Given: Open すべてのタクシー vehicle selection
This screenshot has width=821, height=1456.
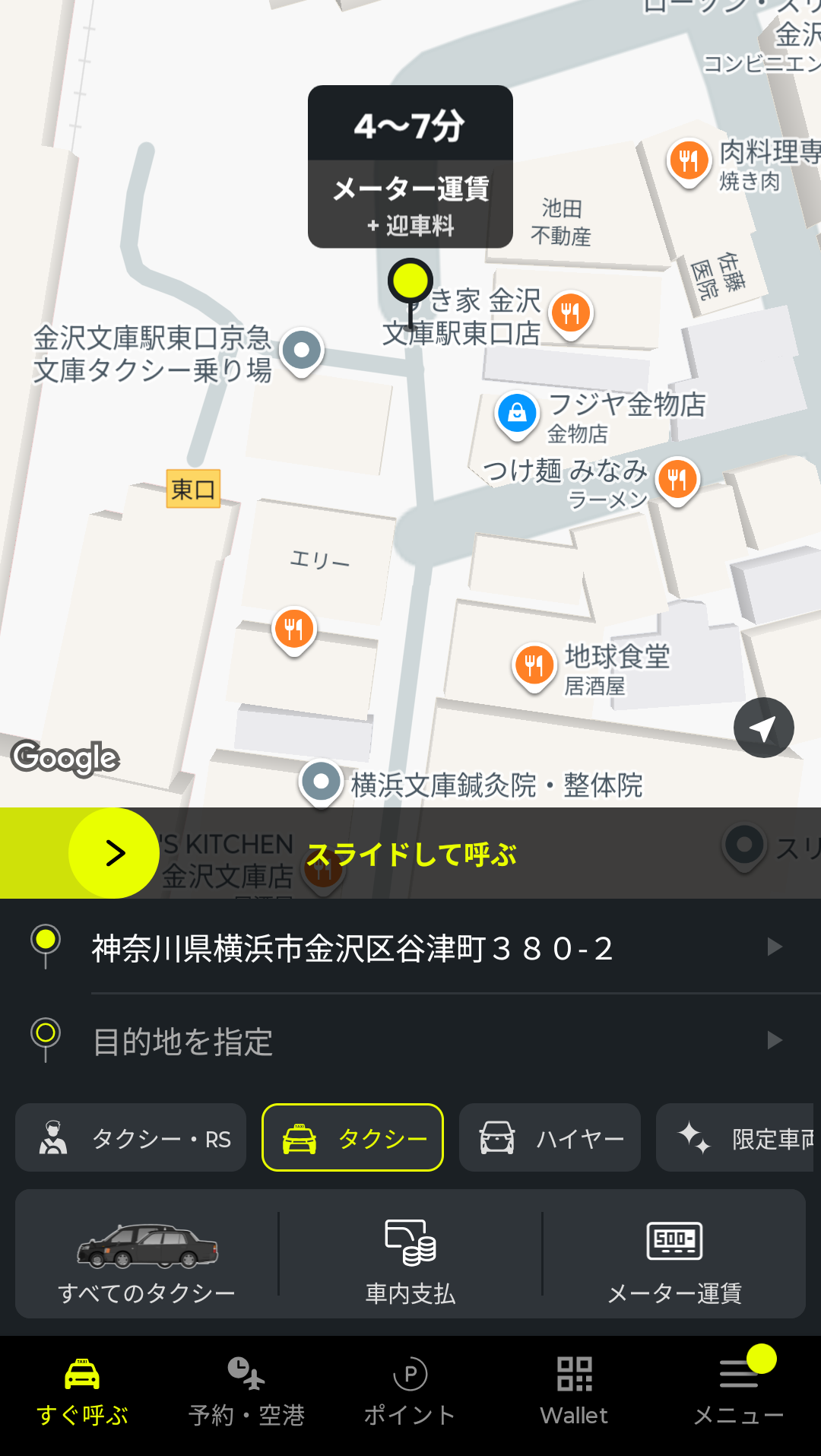Looking at the screenshot, I should (147, 1255).
